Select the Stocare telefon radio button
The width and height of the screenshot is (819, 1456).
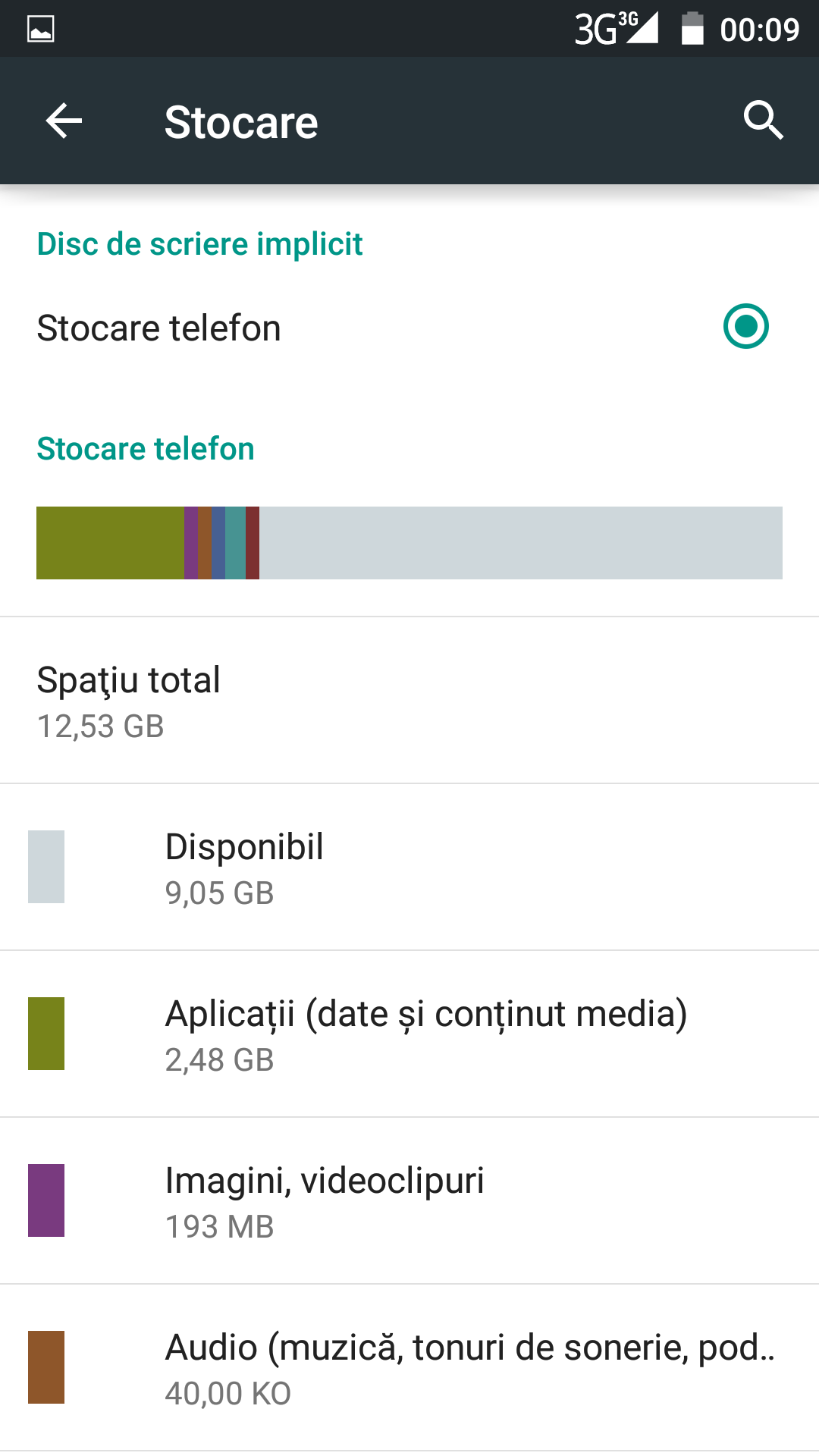coord(745,327)
